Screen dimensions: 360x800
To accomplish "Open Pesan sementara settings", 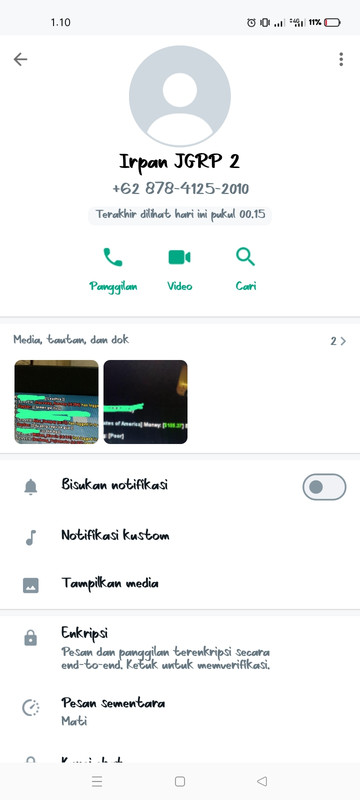I will tap(180, 711).
